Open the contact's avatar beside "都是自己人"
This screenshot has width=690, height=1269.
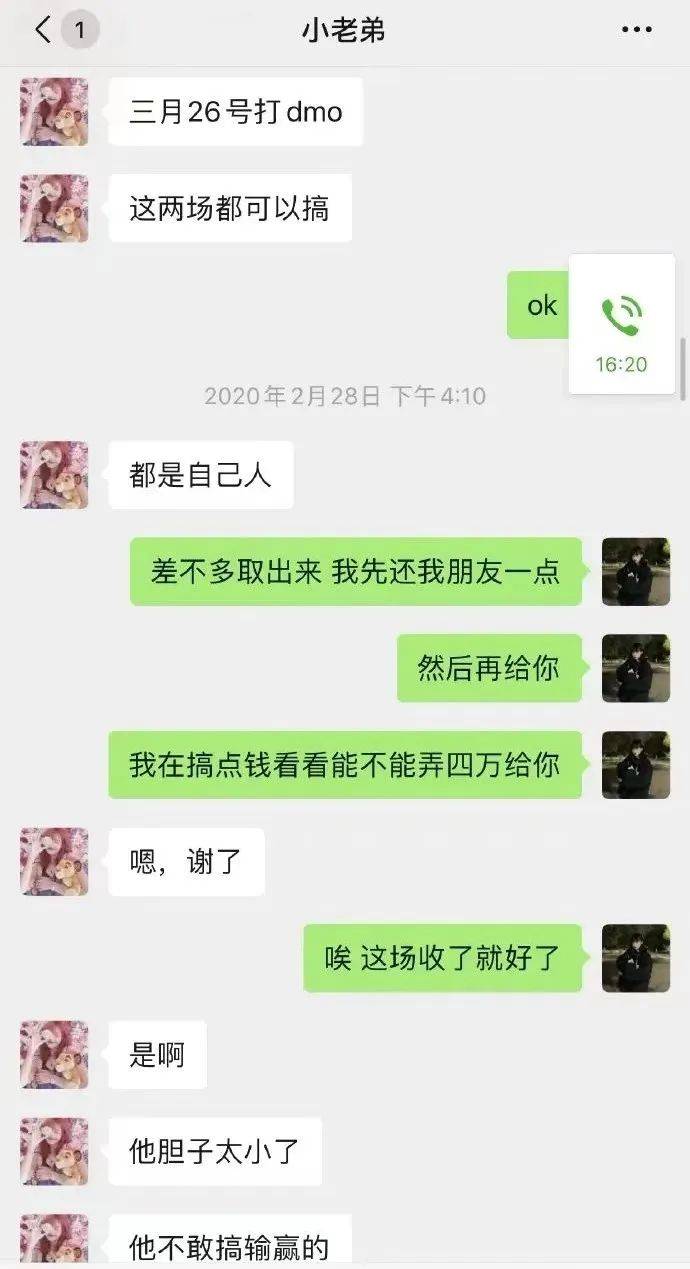point(54,475)
